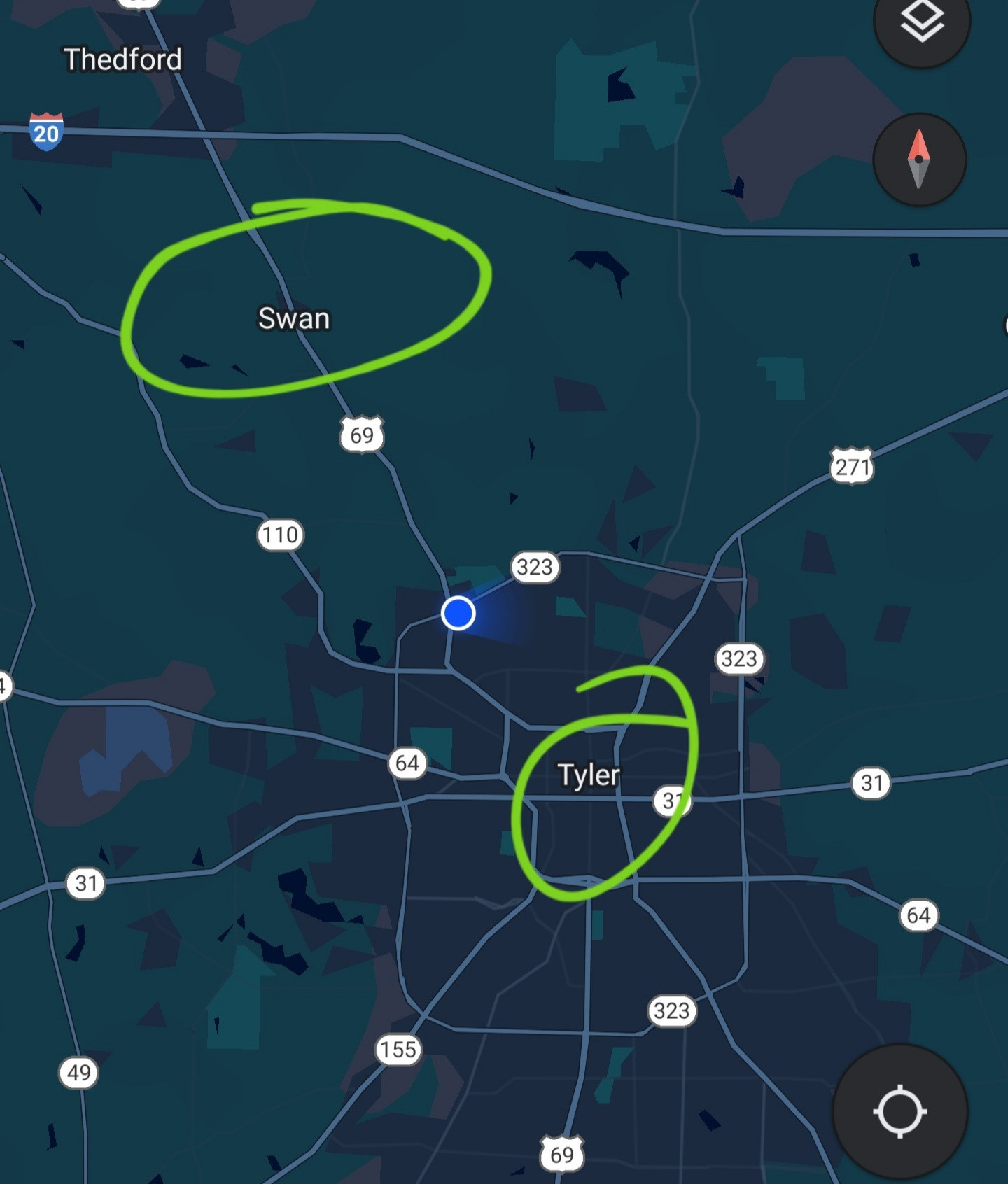Select the Thedford place label
This screenshot has width=1008, height=1184.
tap(122, 59)
